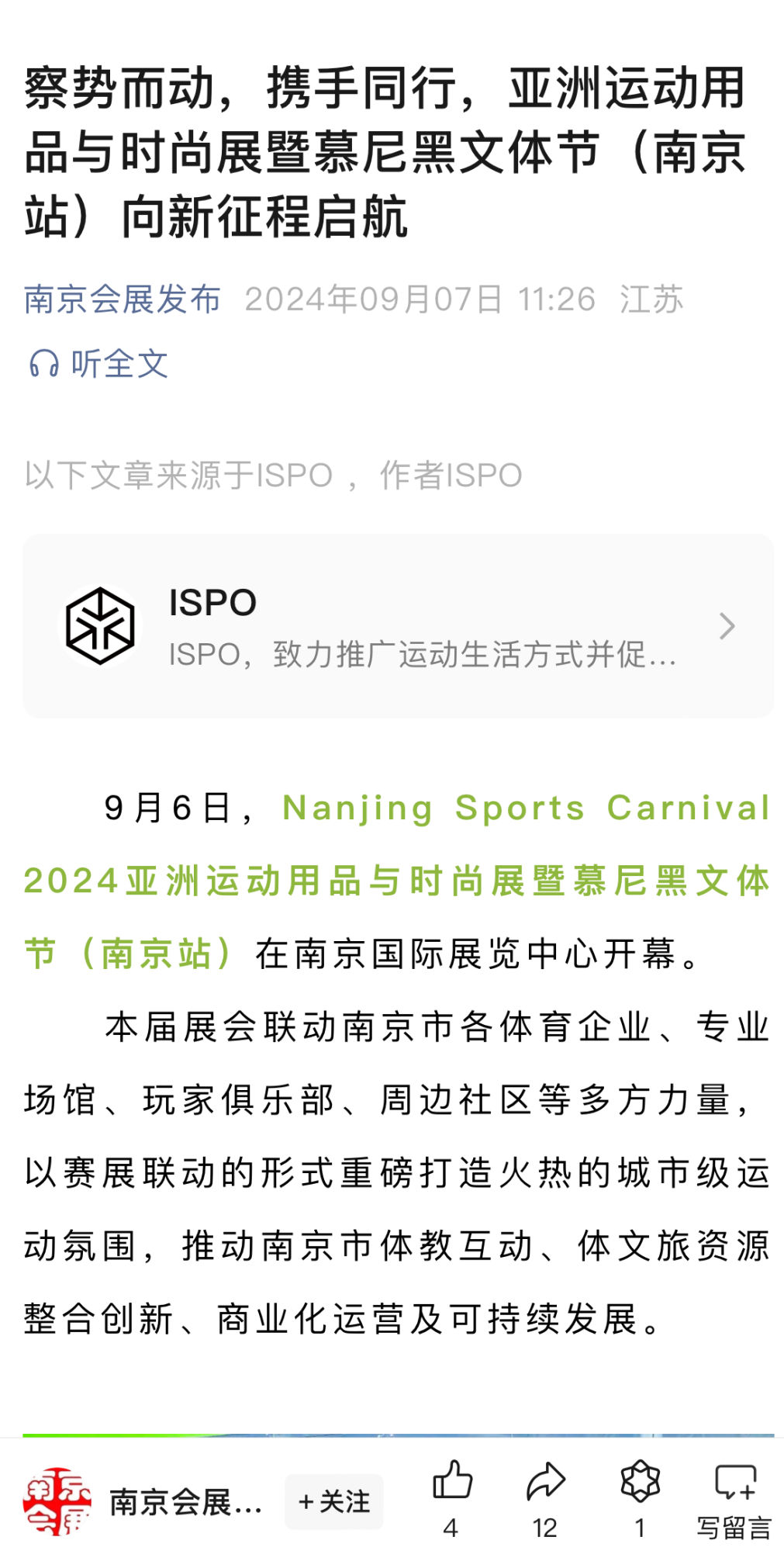
Task: Click the ISPO source attribution line
Action: click(273, 476)
